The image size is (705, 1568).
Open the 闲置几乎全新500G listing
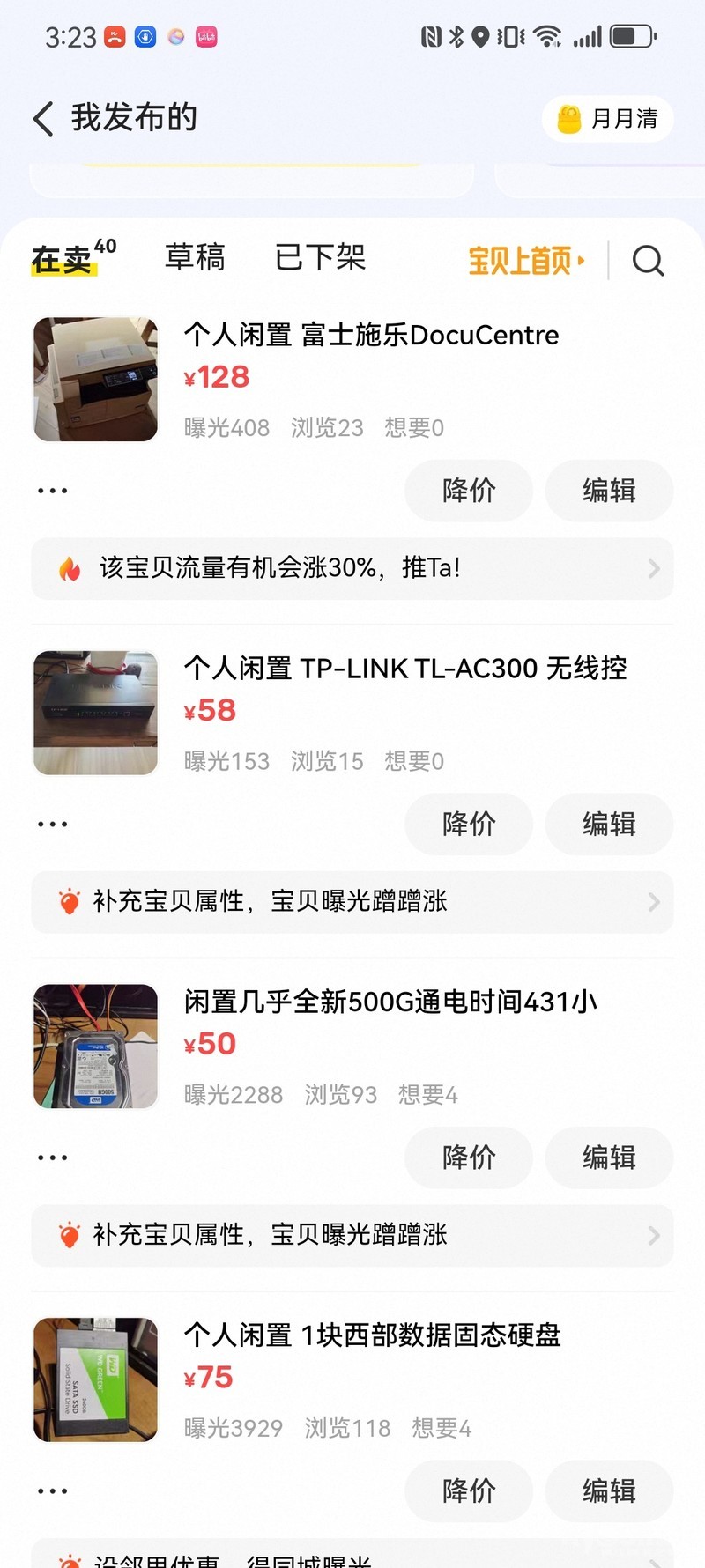click(x=390, y=1002)
